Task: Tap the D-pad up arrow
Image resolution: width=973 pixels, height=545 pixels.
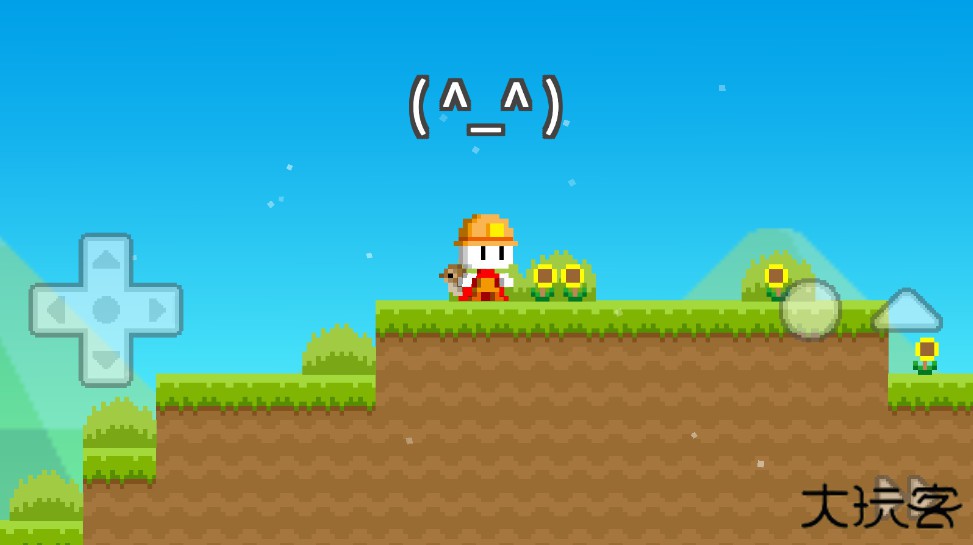Action: (106, 260)
